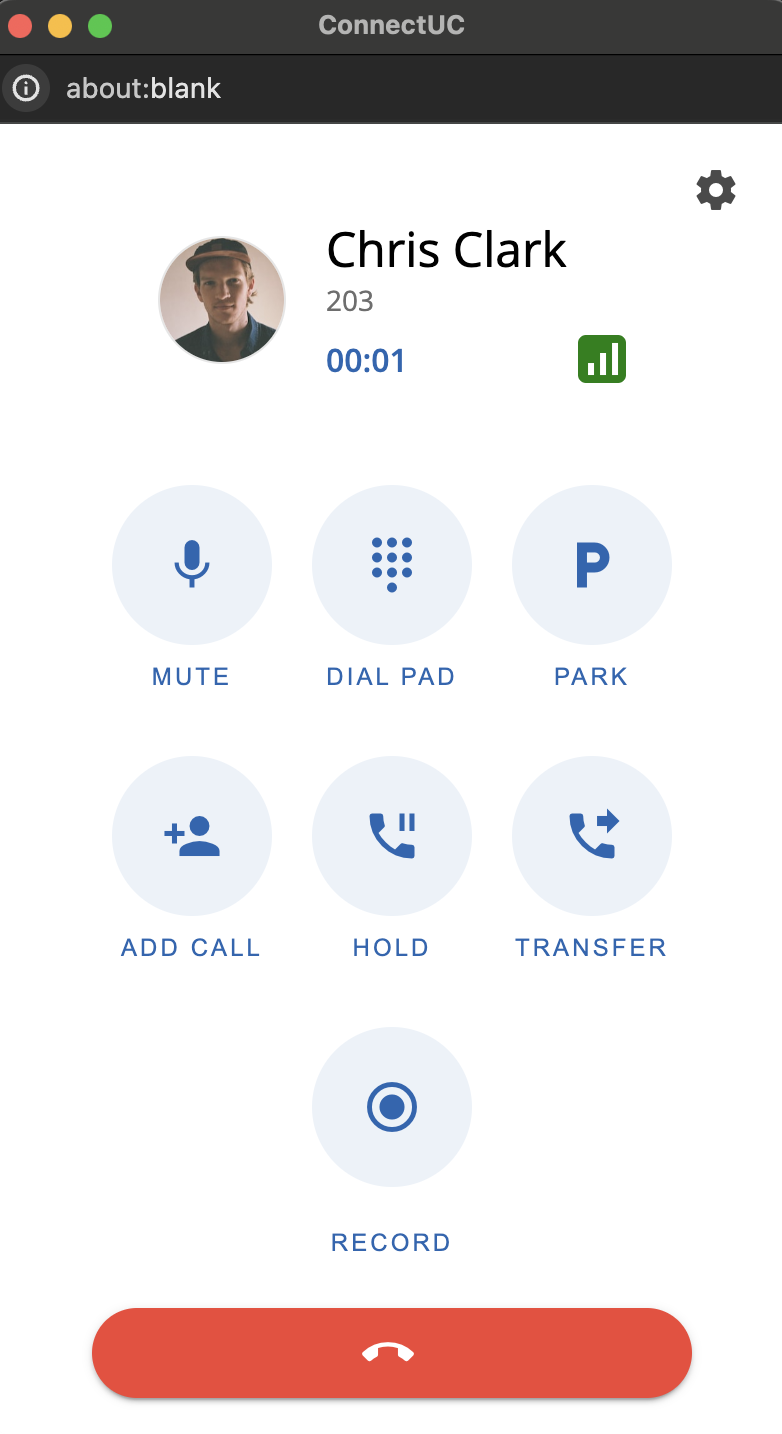Close the ConnectUC window
Viewport: 782px width, 1434px height.
point(20,26)
